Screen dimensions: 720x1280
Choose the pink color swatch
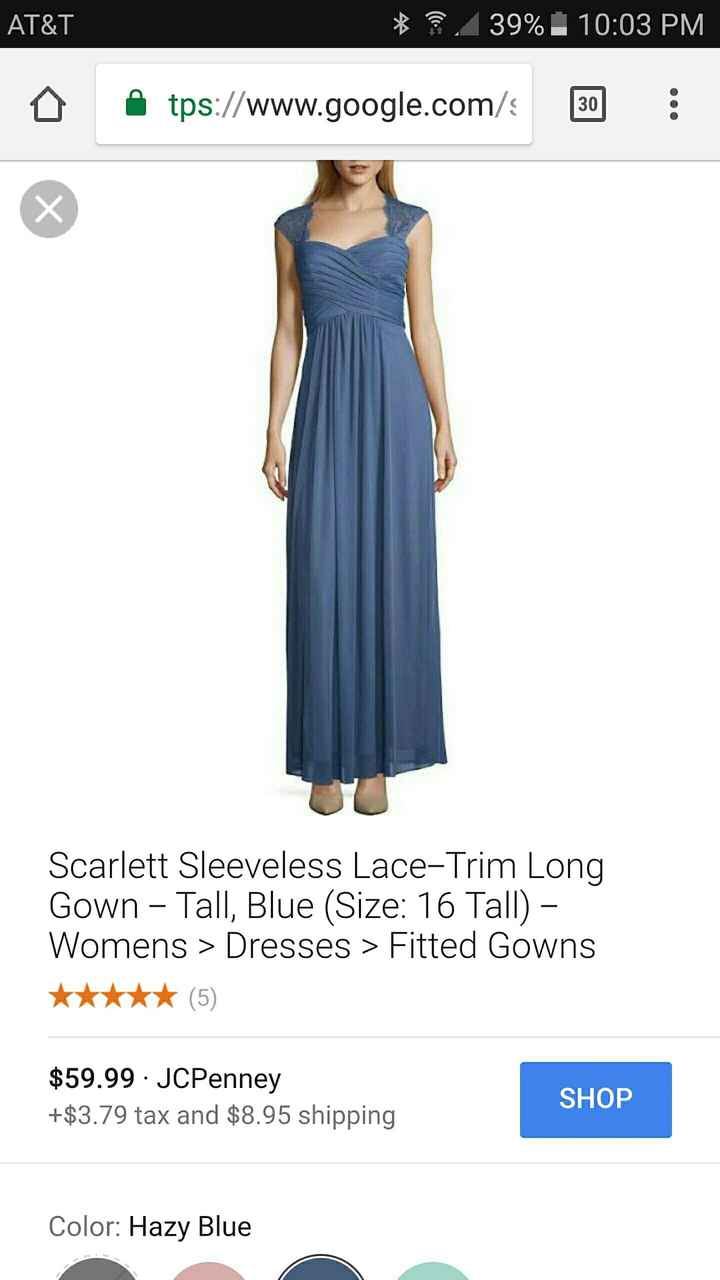(209, 1270)
